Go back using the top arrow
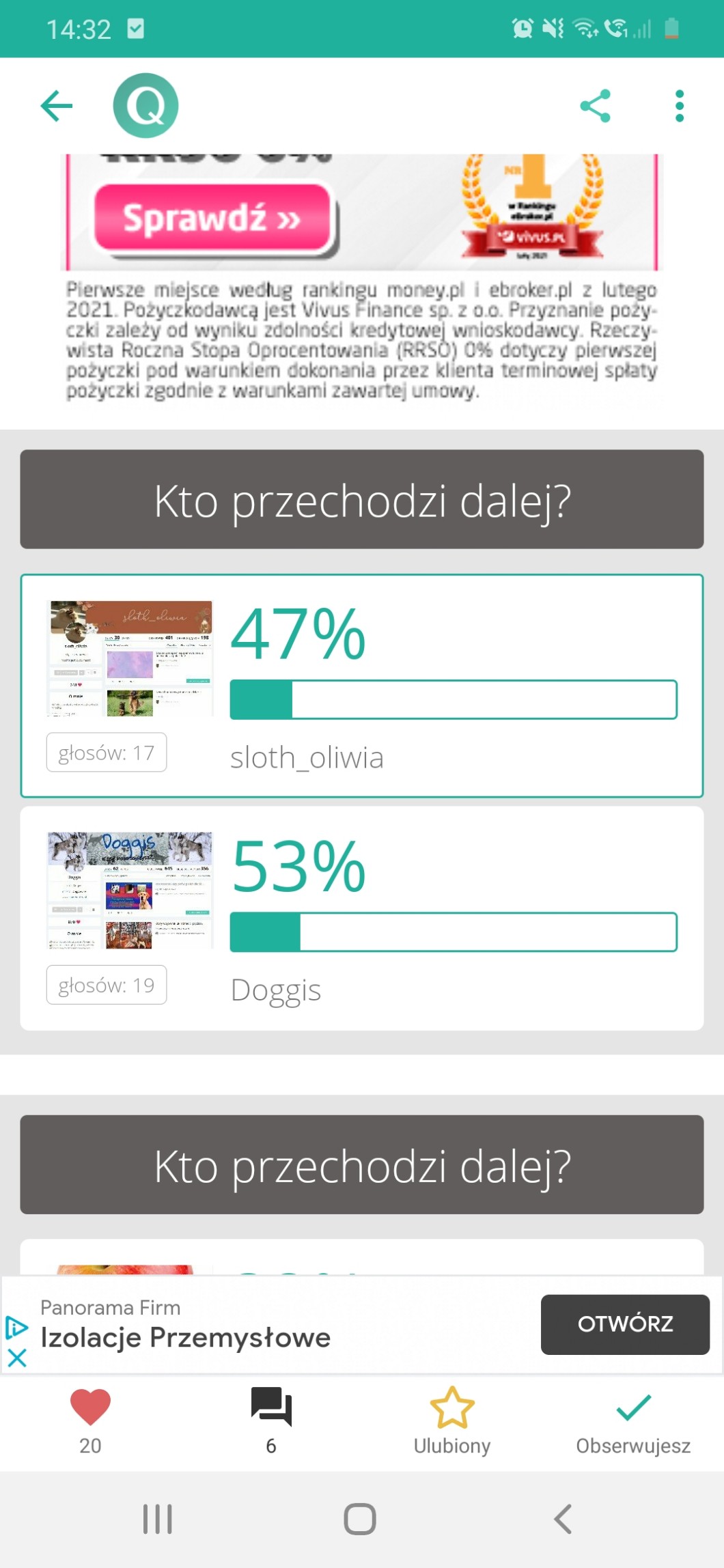724x1568 pixels. tap(57, 106)
